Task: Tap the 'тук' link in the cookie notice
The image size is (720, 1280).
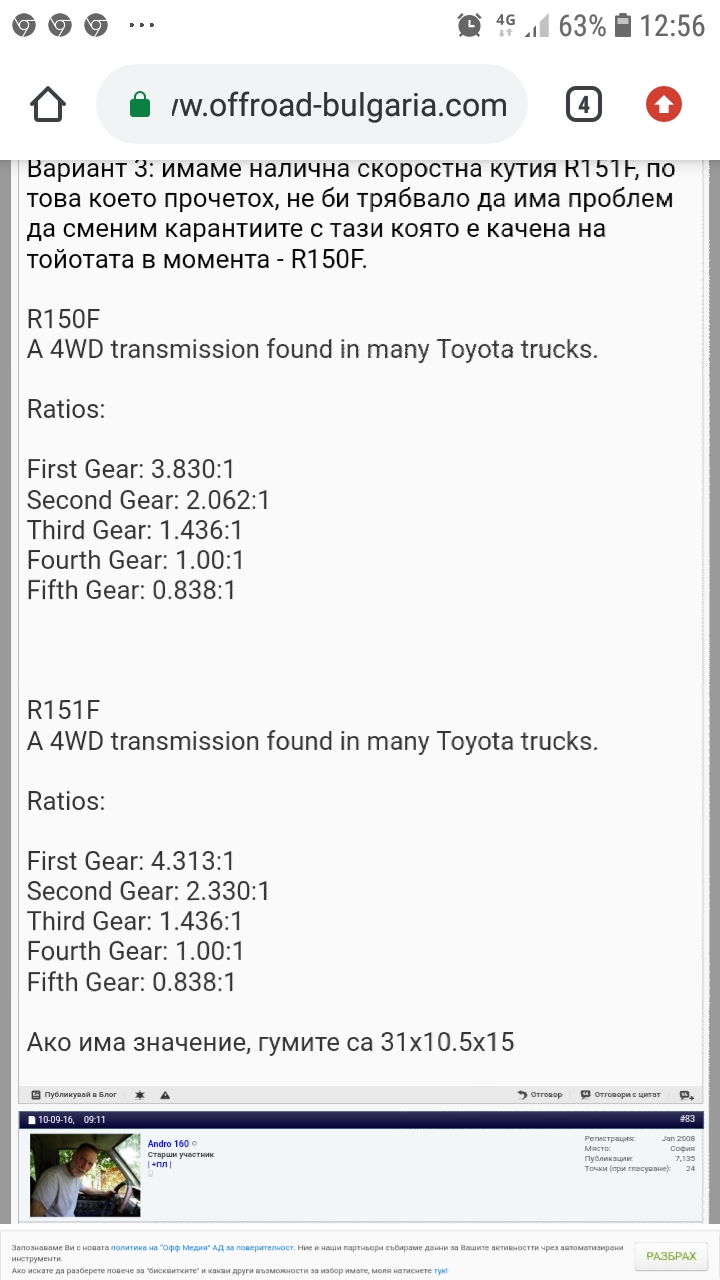Action: (440, 1269)
